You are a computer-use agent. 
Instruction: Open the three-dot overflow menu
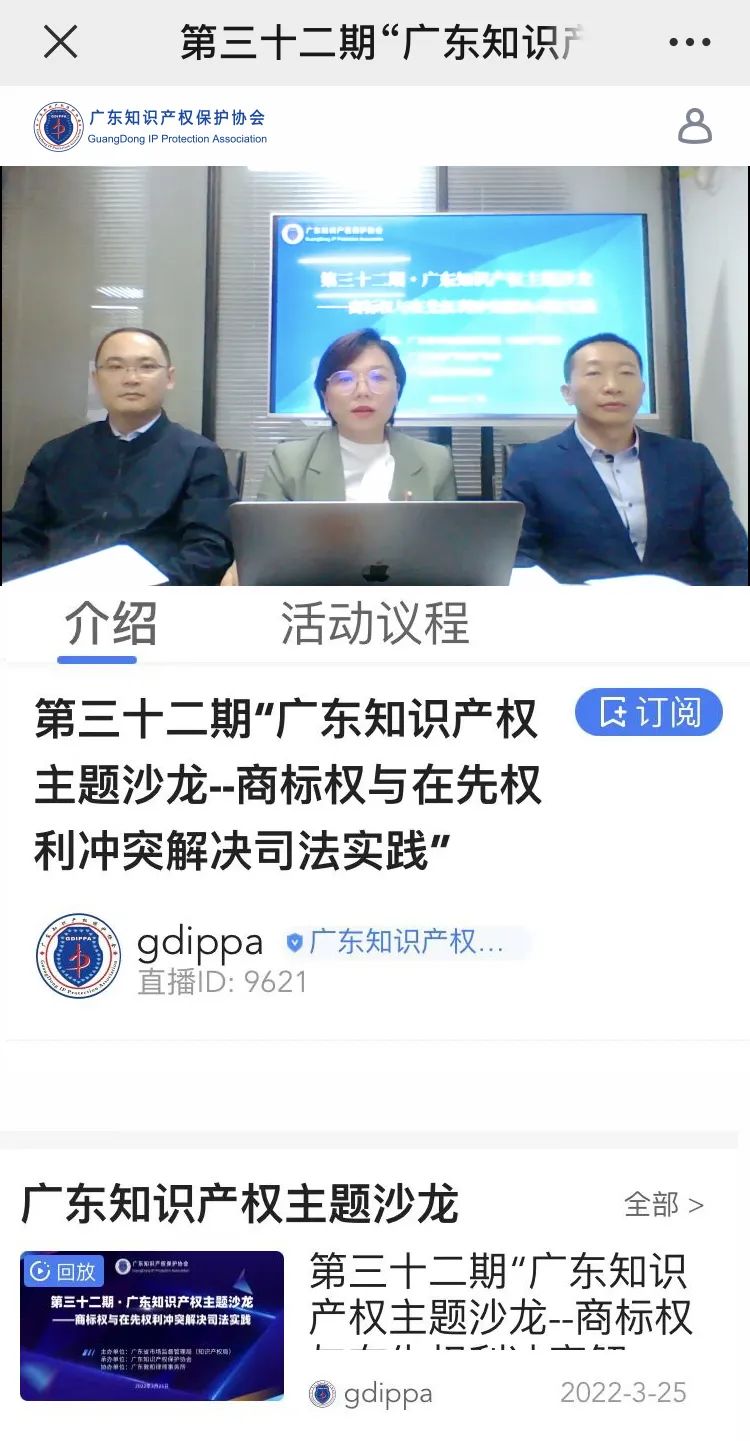tap(689, 43)
